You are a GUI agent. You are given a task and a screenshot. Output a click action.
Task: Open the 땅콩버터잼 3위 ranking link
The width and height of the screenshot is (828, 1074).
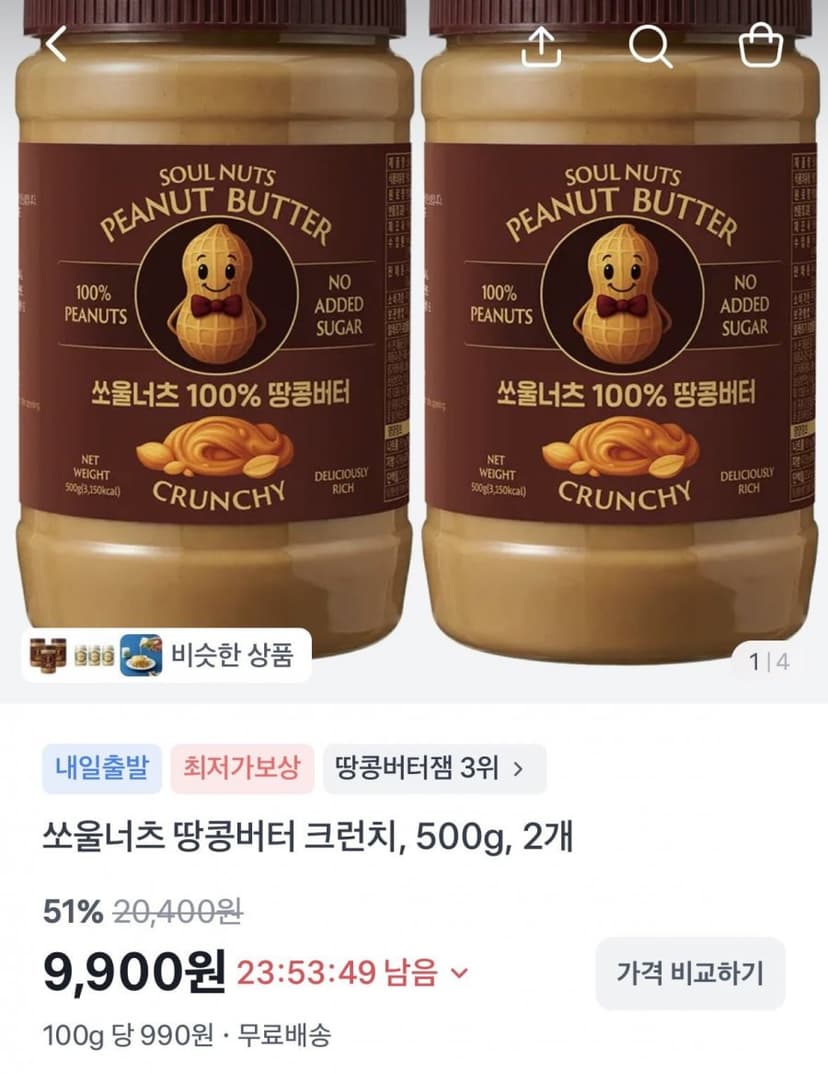coord(434,769)
